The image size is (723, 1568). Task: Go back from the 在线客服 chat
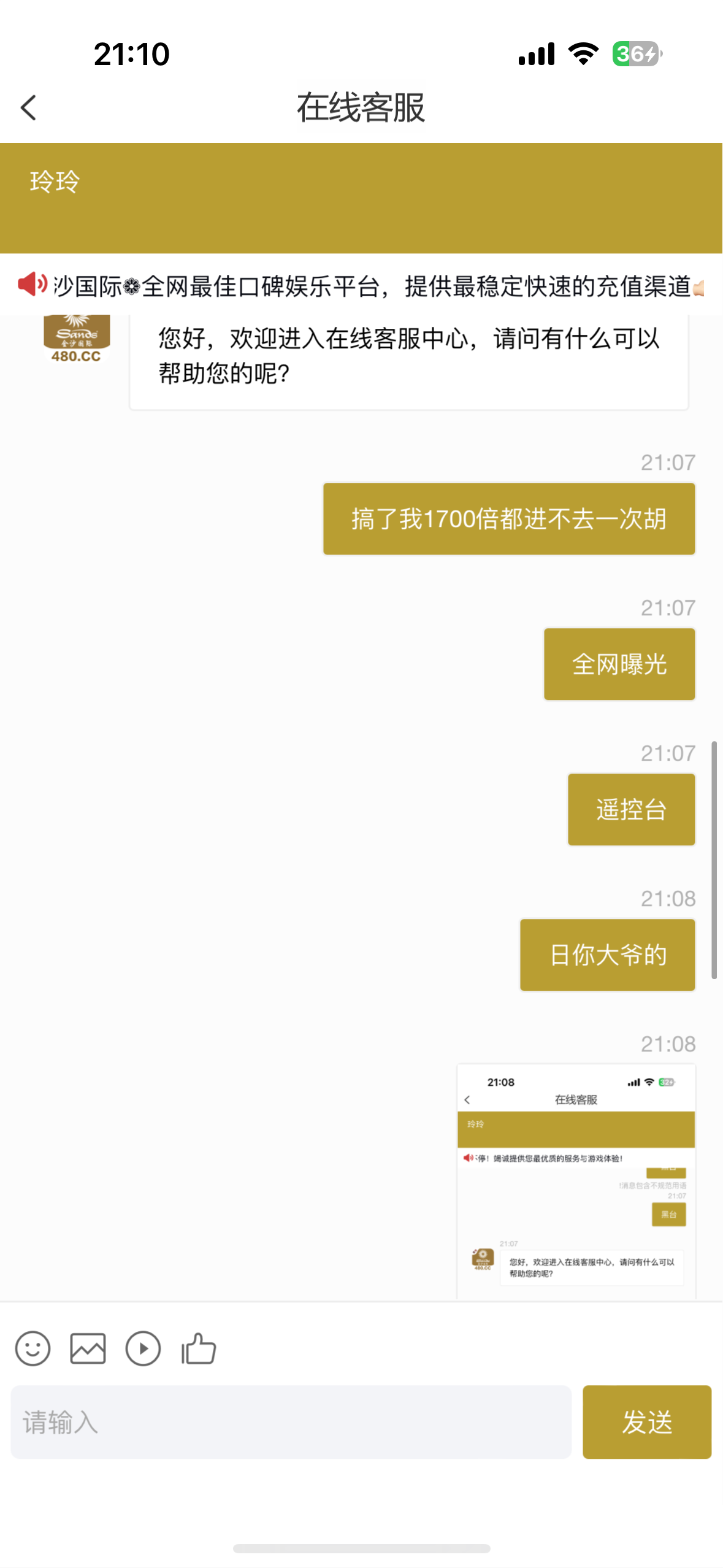point(29,108)
